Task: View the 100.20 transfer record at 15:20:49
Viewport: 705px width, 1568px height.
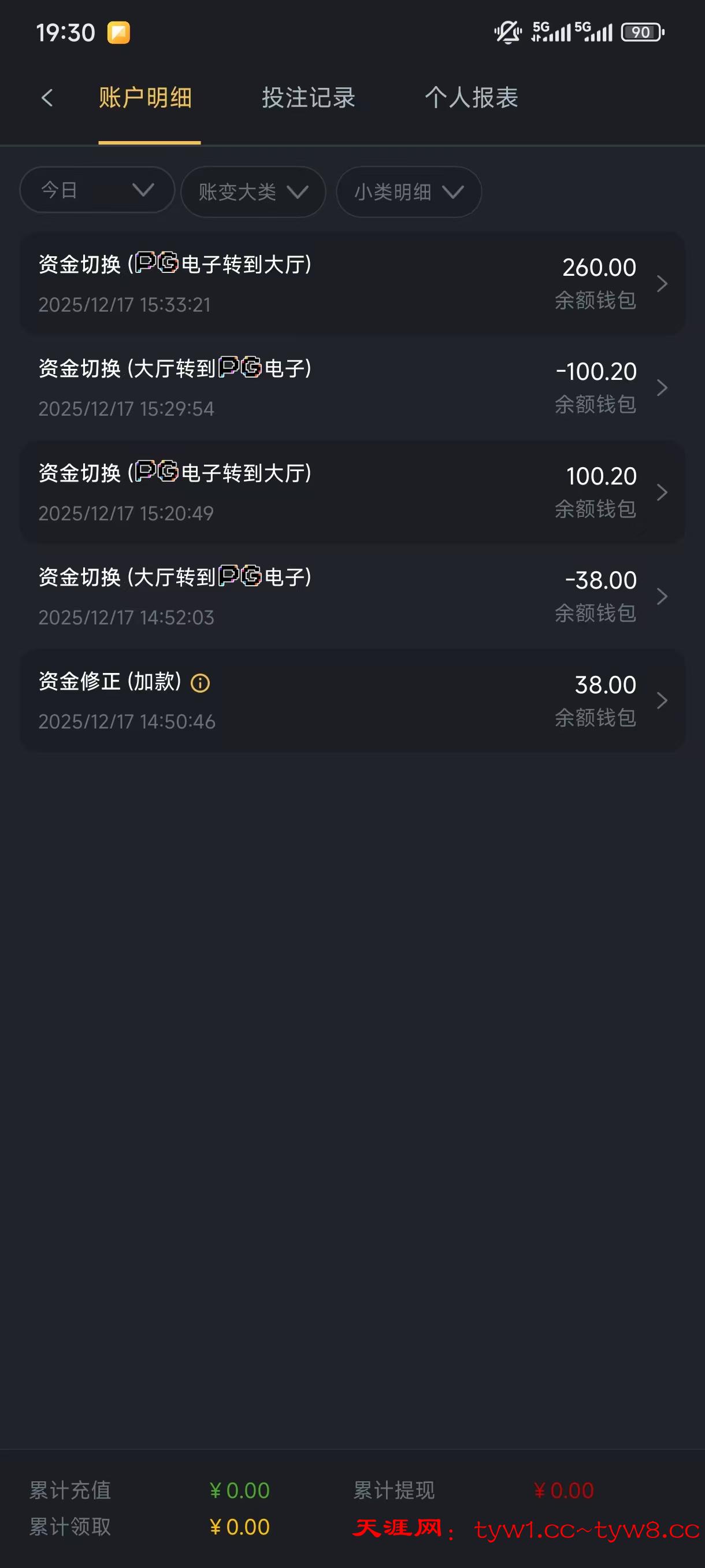Action: click(x=352, y=493)
